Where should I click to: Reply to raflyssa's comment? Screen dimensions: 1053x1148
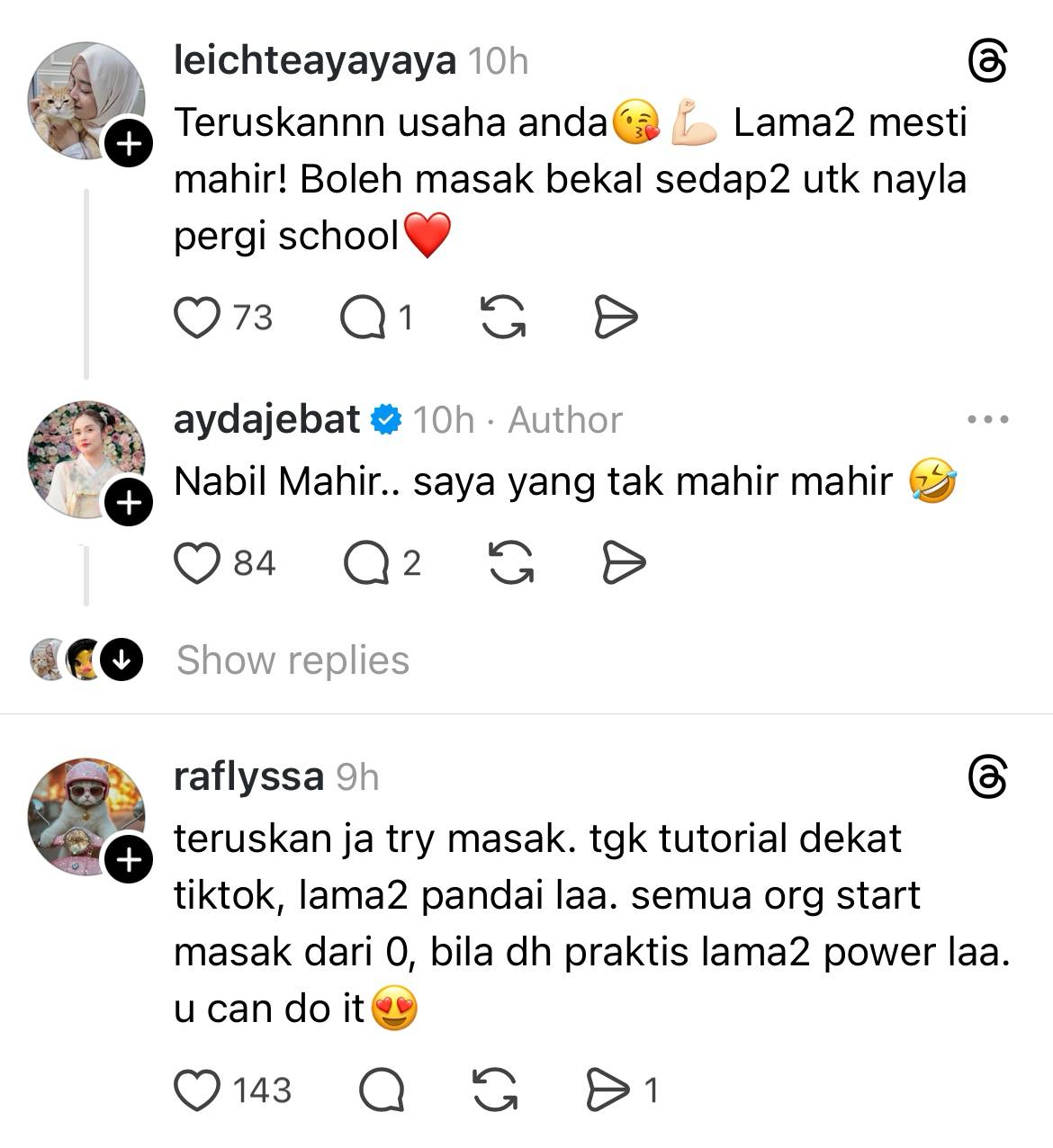click(x=382, y=1090)
